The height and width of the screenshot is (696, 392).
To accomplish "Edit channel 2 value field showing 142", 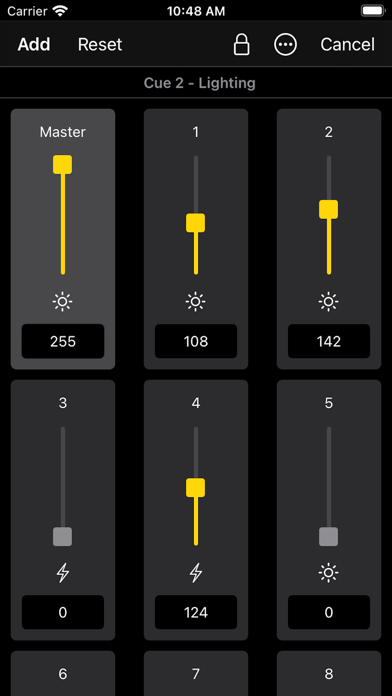I will (329, 341).
